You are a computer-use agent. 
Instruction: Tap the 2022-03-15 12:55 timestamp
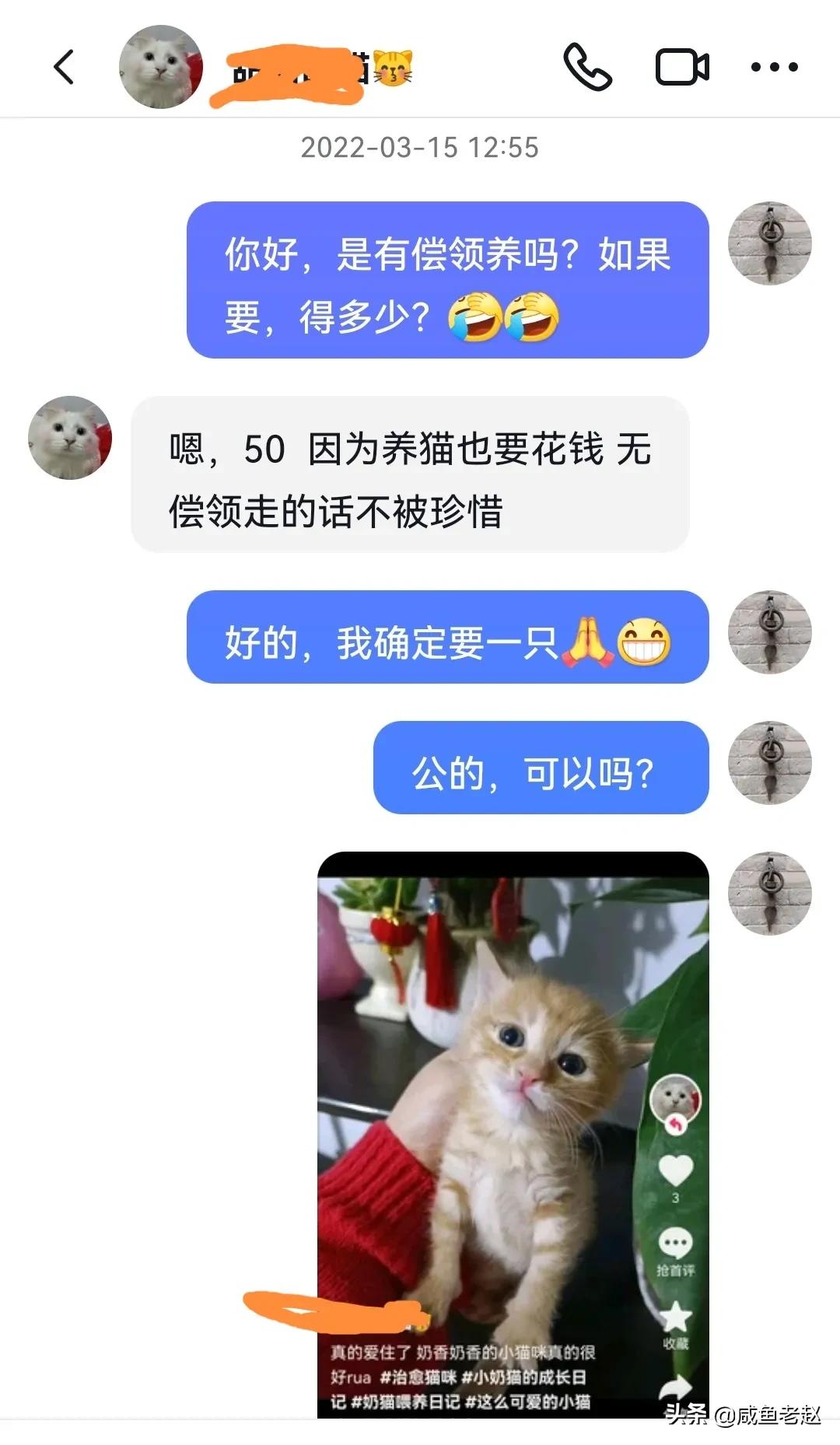click(420, 146)
